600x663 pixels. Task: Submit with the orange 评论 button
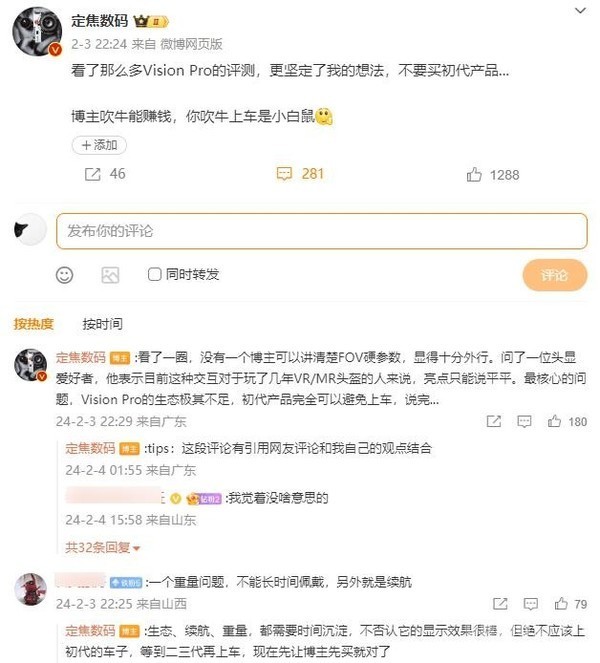click(x=553, y=275)
